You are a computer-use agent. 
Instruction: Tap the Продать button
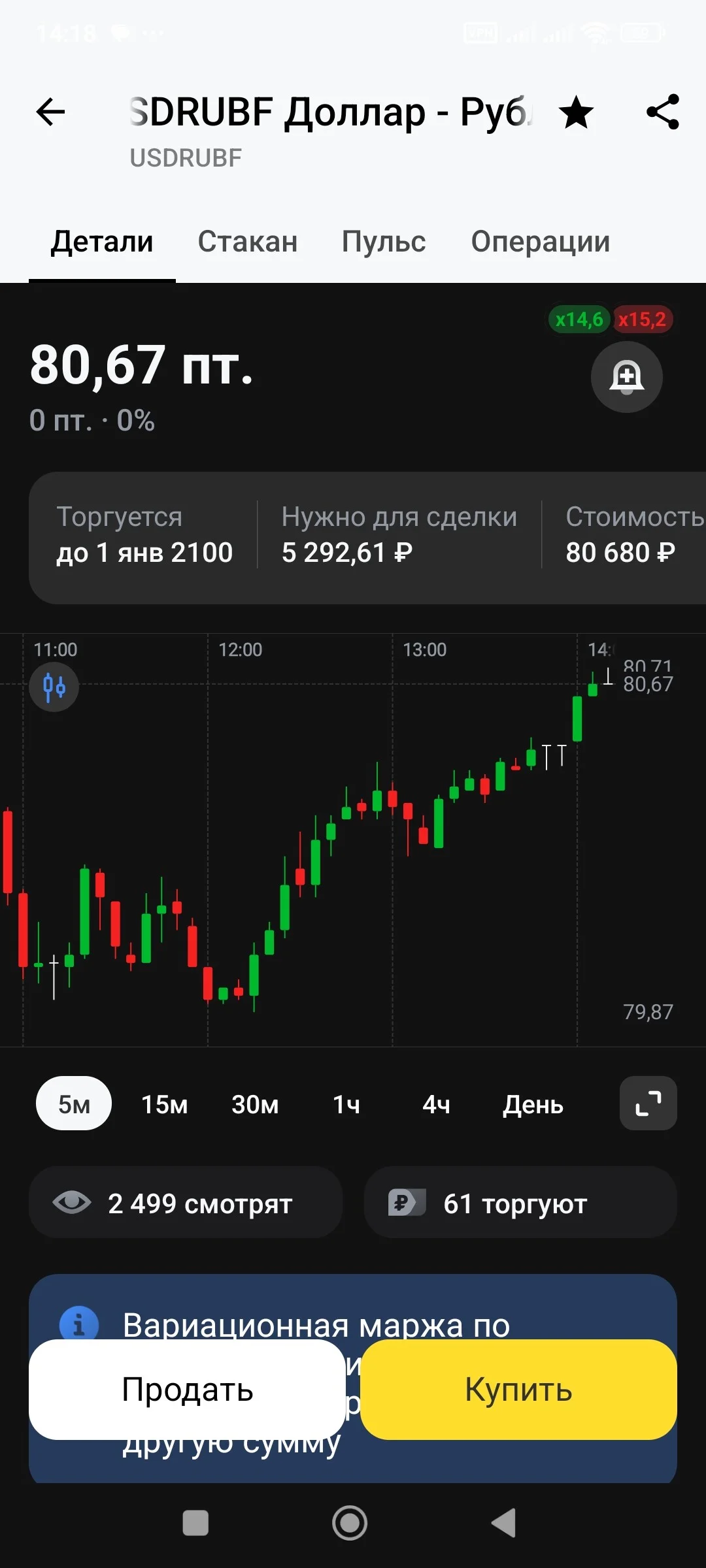coord(187,1390)
